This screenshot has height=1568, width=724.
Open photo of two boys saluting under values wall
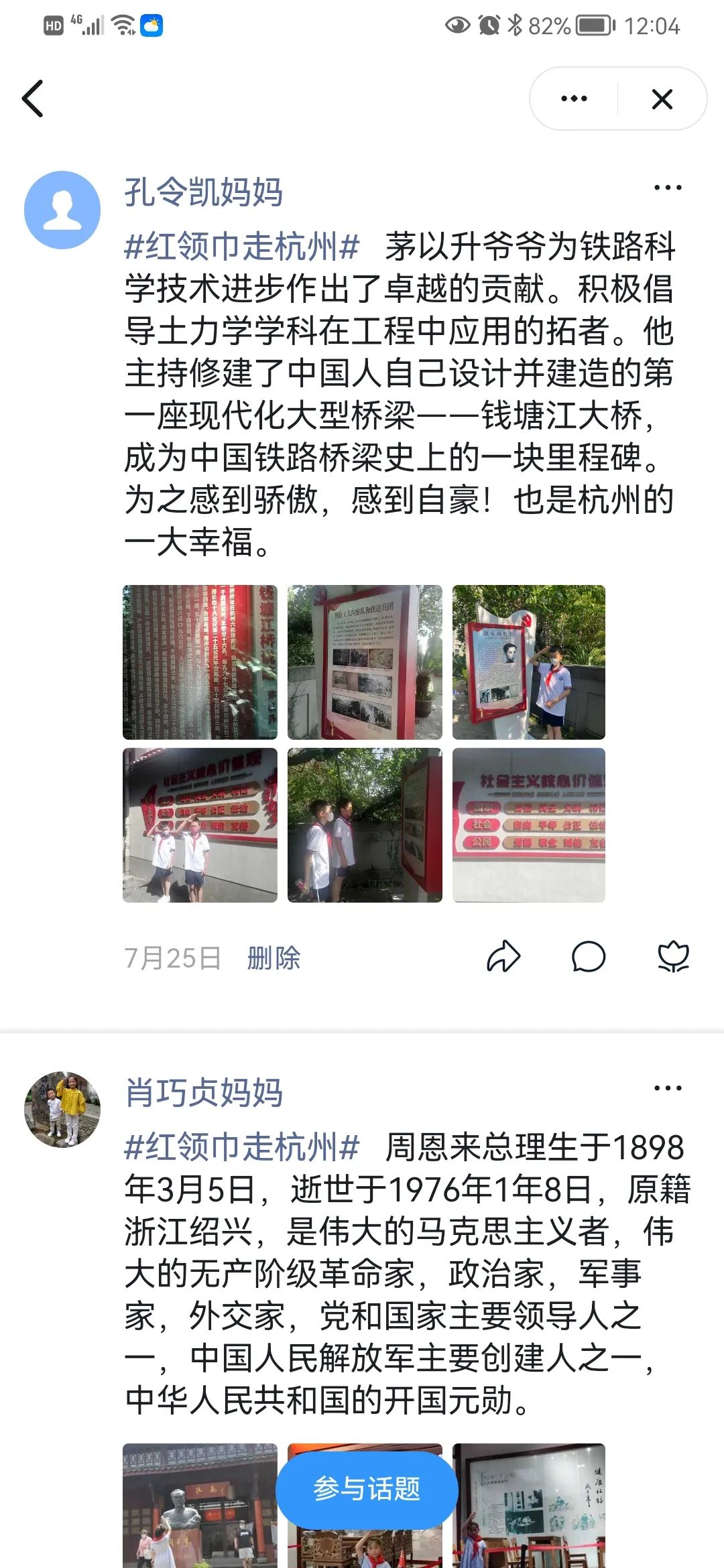click(200, 825)
